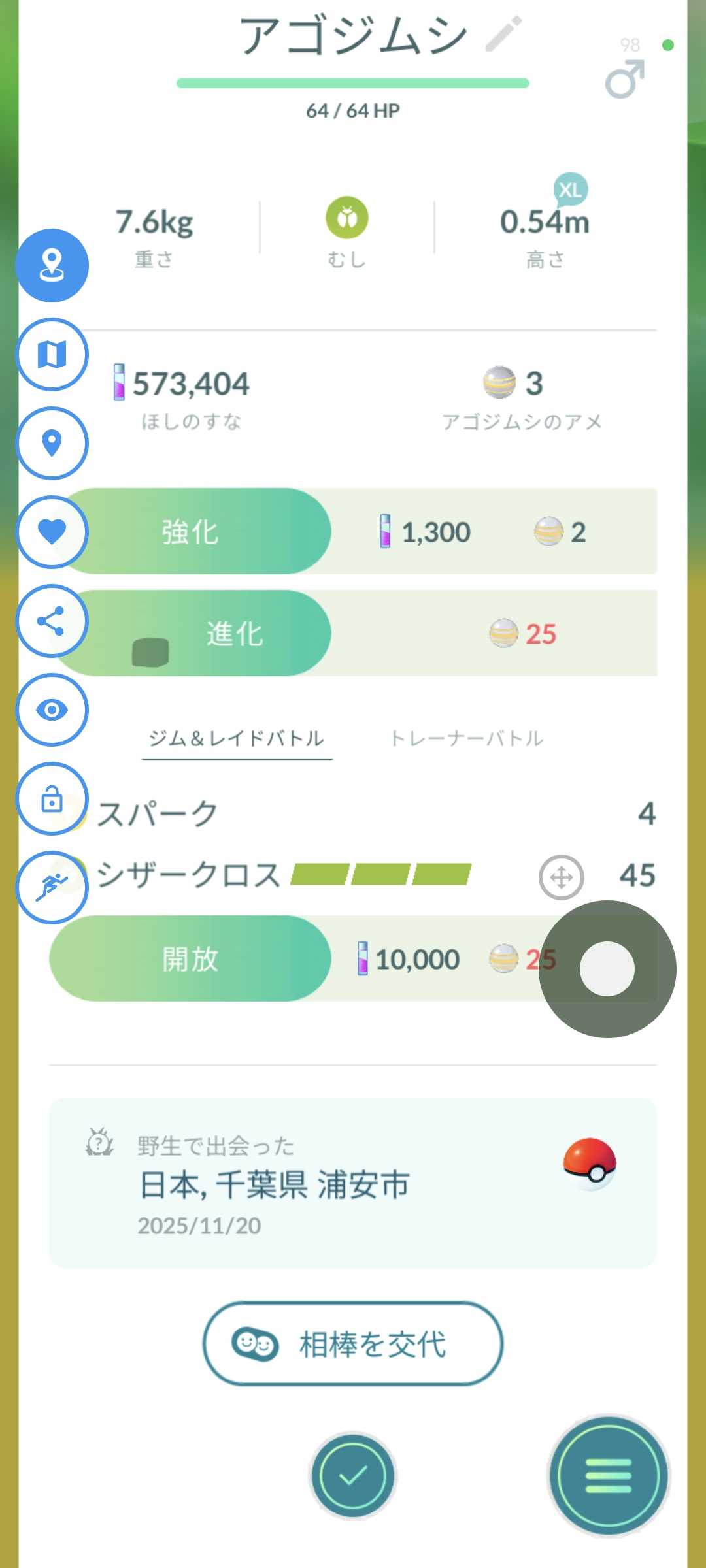Tap 相棒を交代 to swap buddy

(x=353, y=1344)
